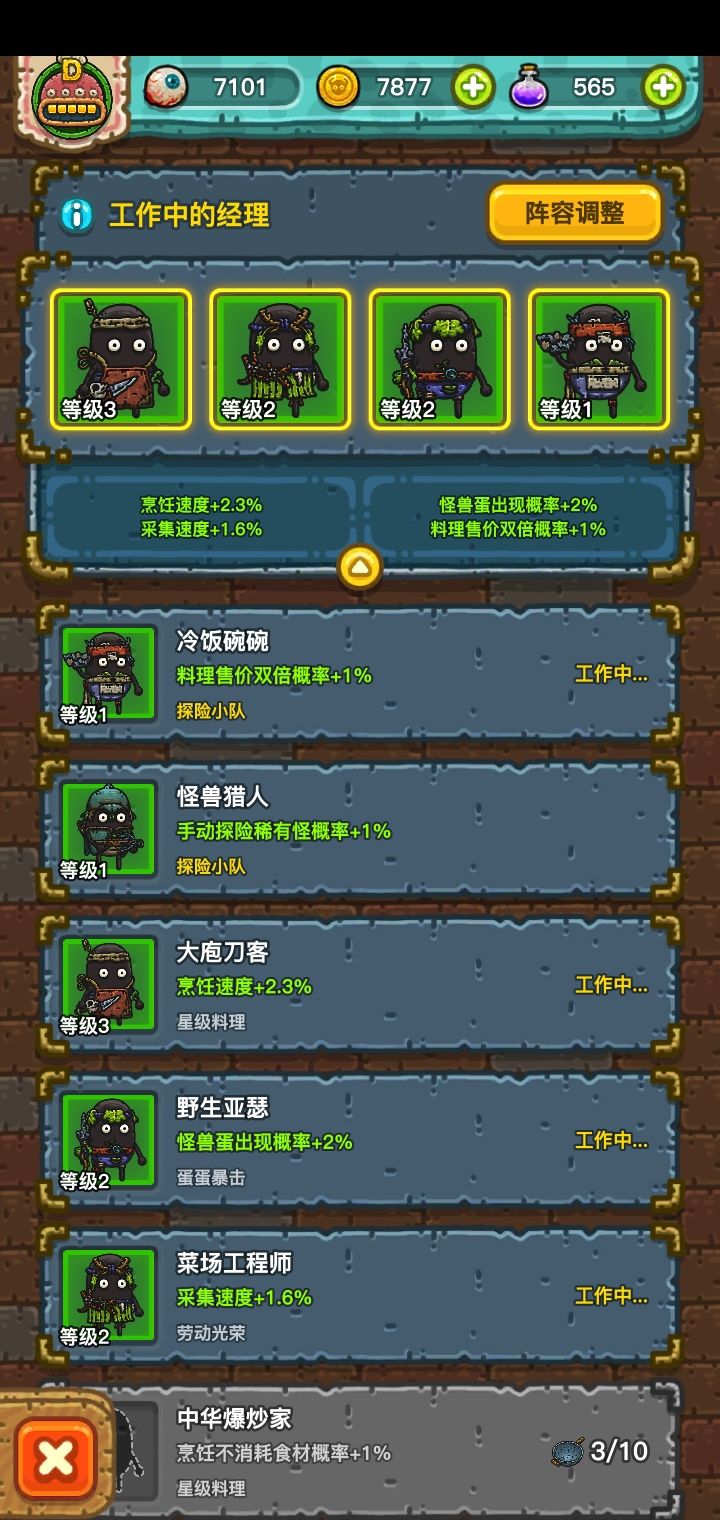Collapse the stats panel with the yellow arrow
Screen dimensions: 720x1520
[360, 566]
